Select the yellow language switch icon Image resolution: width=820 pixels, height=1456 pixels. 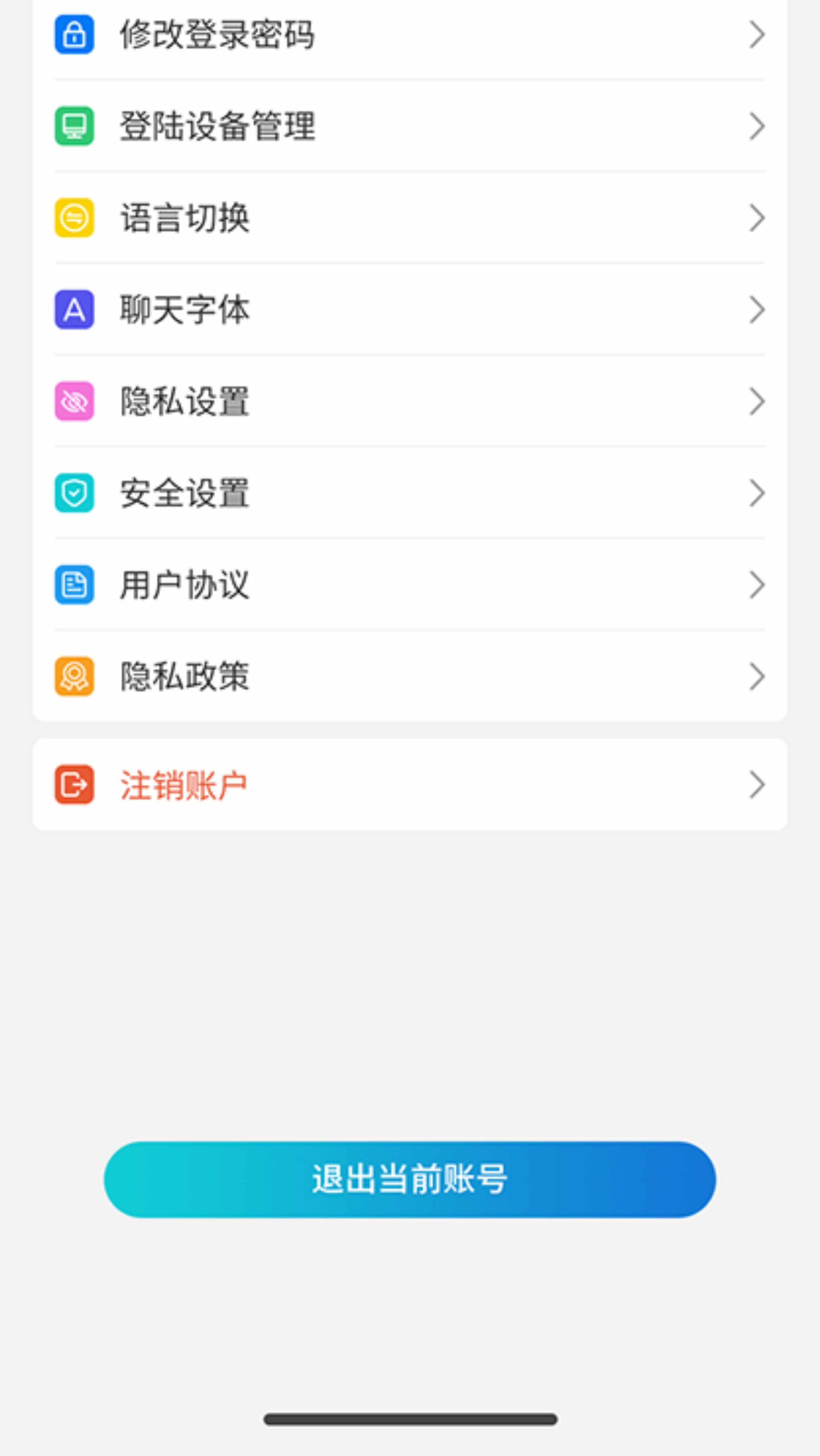(73, 217)
